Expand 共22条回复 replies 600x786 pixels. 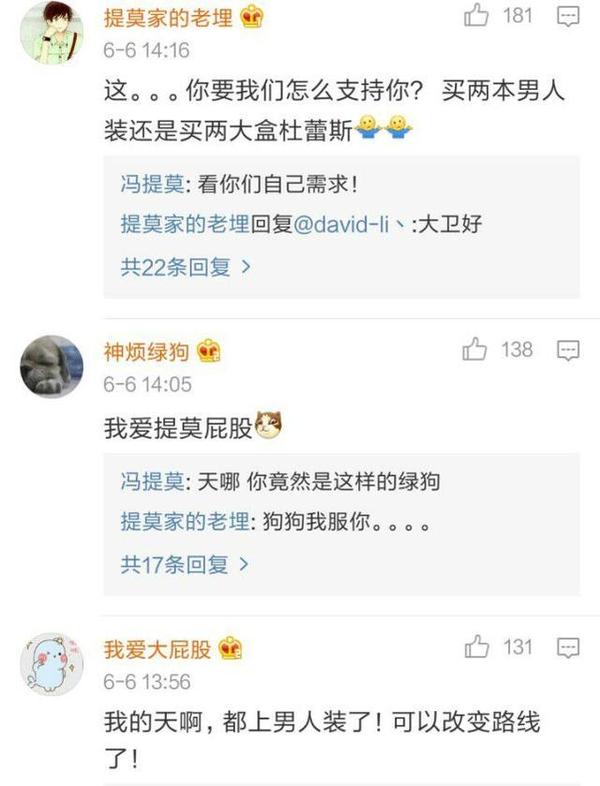(x=185, y=267)
